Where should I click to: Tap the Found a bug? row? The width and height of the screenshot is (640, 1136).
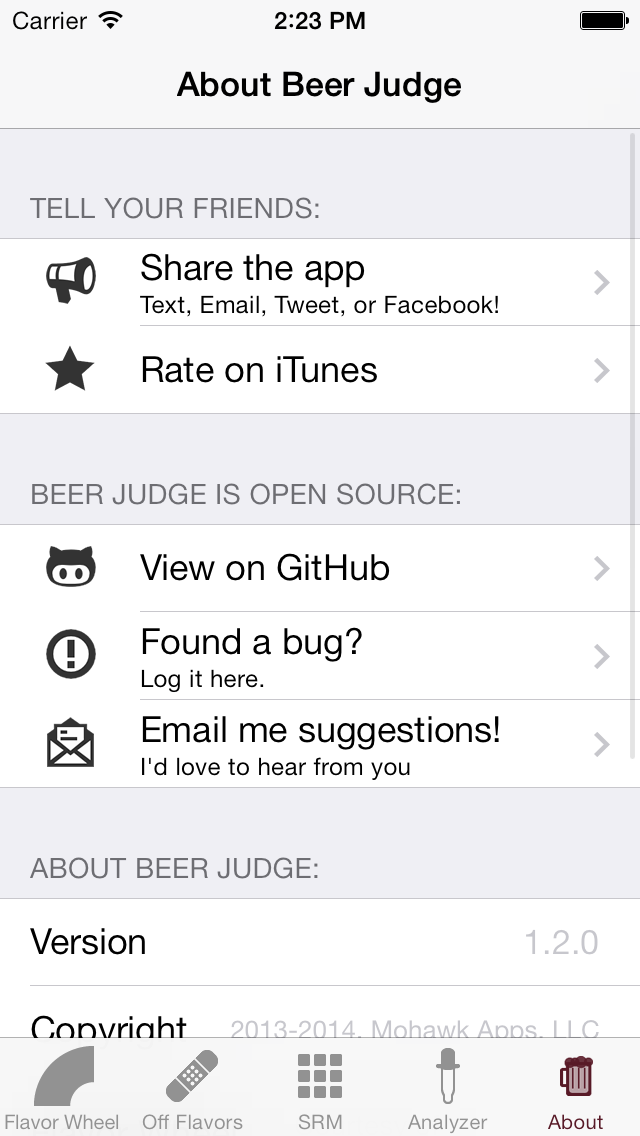(320, 656)
